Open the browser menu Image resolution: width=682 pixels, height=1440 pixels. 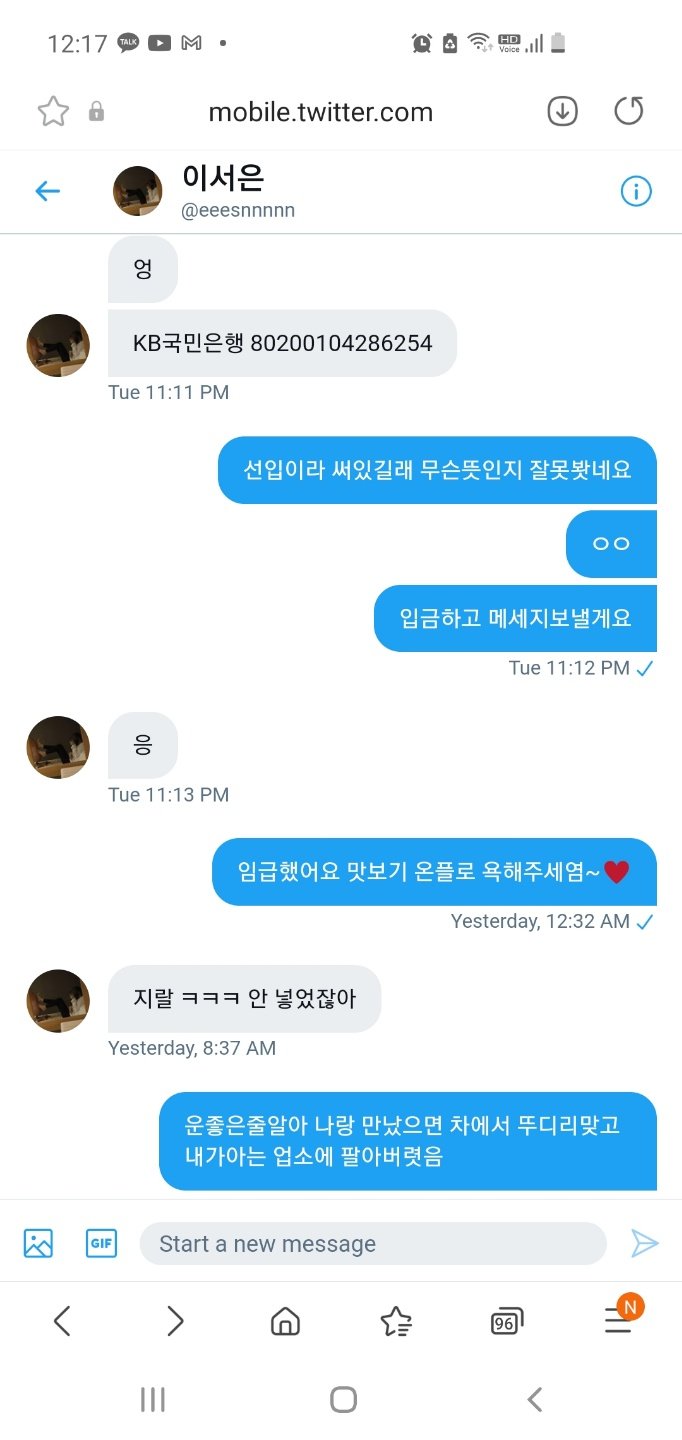[619, 1320]
